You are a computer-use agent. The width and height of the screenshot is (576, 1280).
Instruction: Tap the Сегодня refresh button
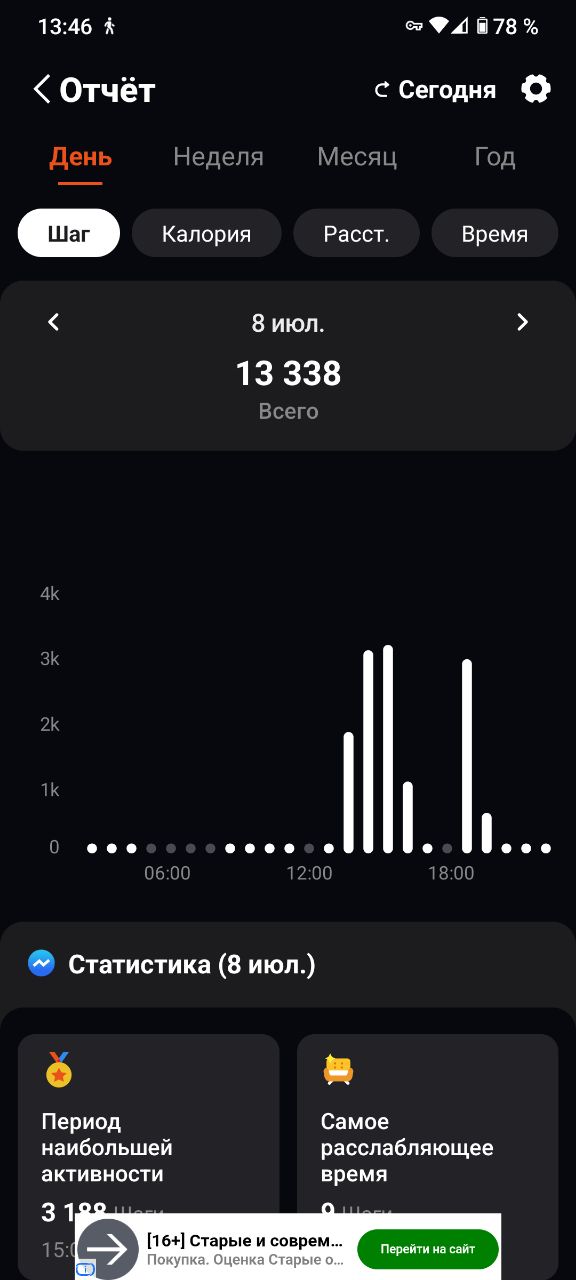(435, 90)
